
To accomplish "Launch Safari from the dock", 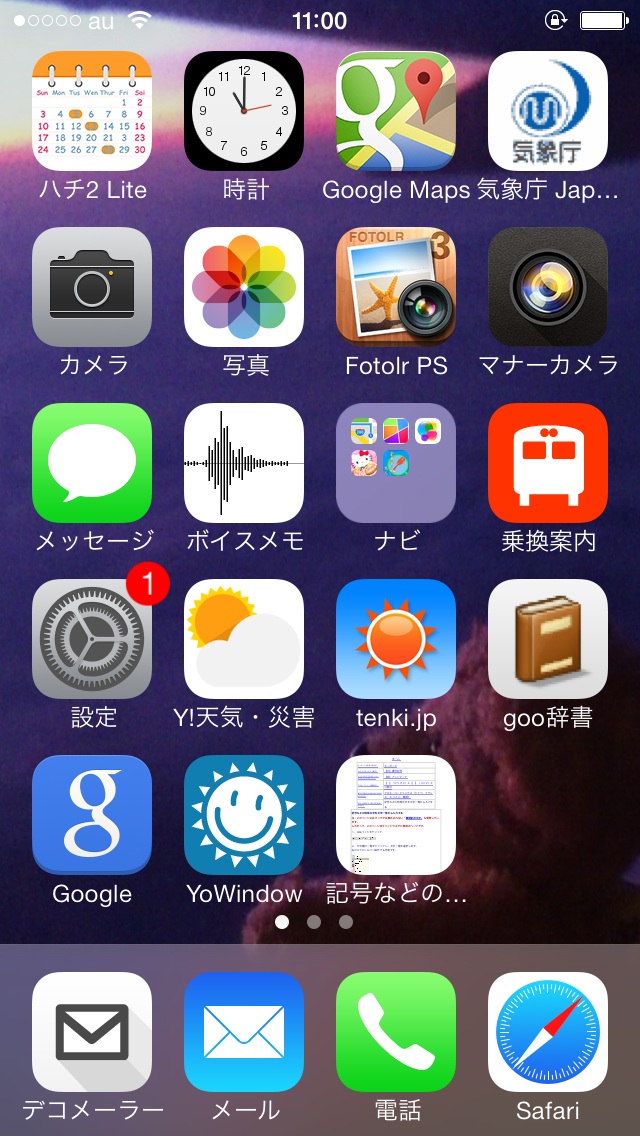I will point(548,1032).
